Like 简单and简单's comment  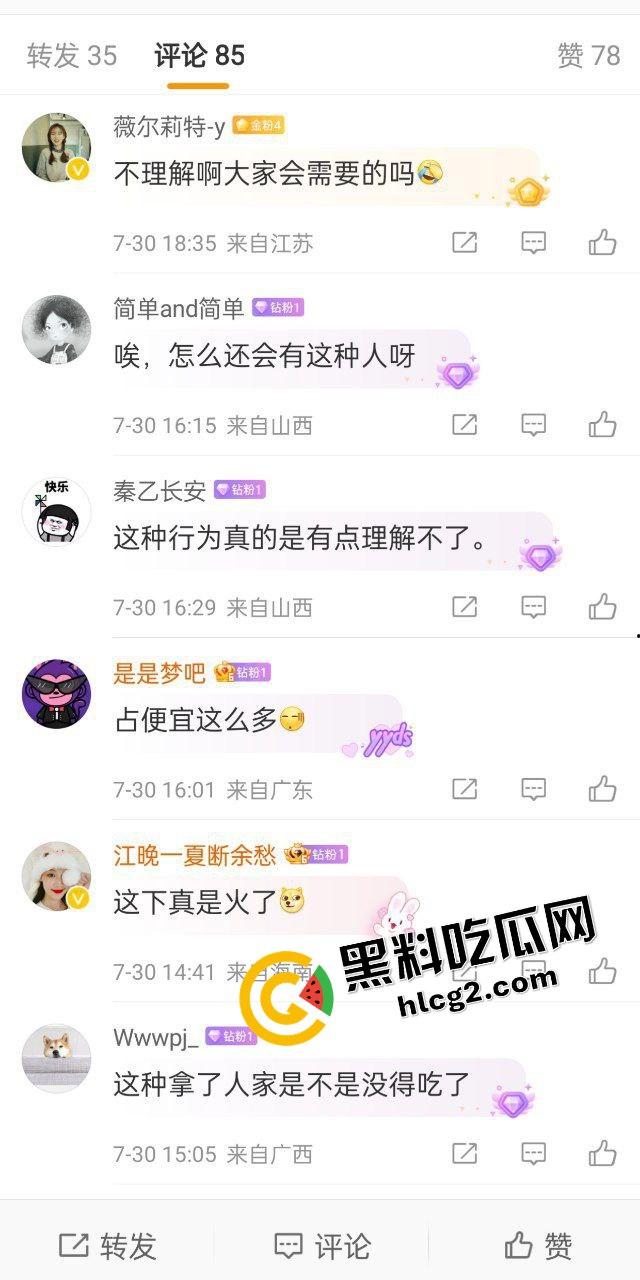pos(602,425)
